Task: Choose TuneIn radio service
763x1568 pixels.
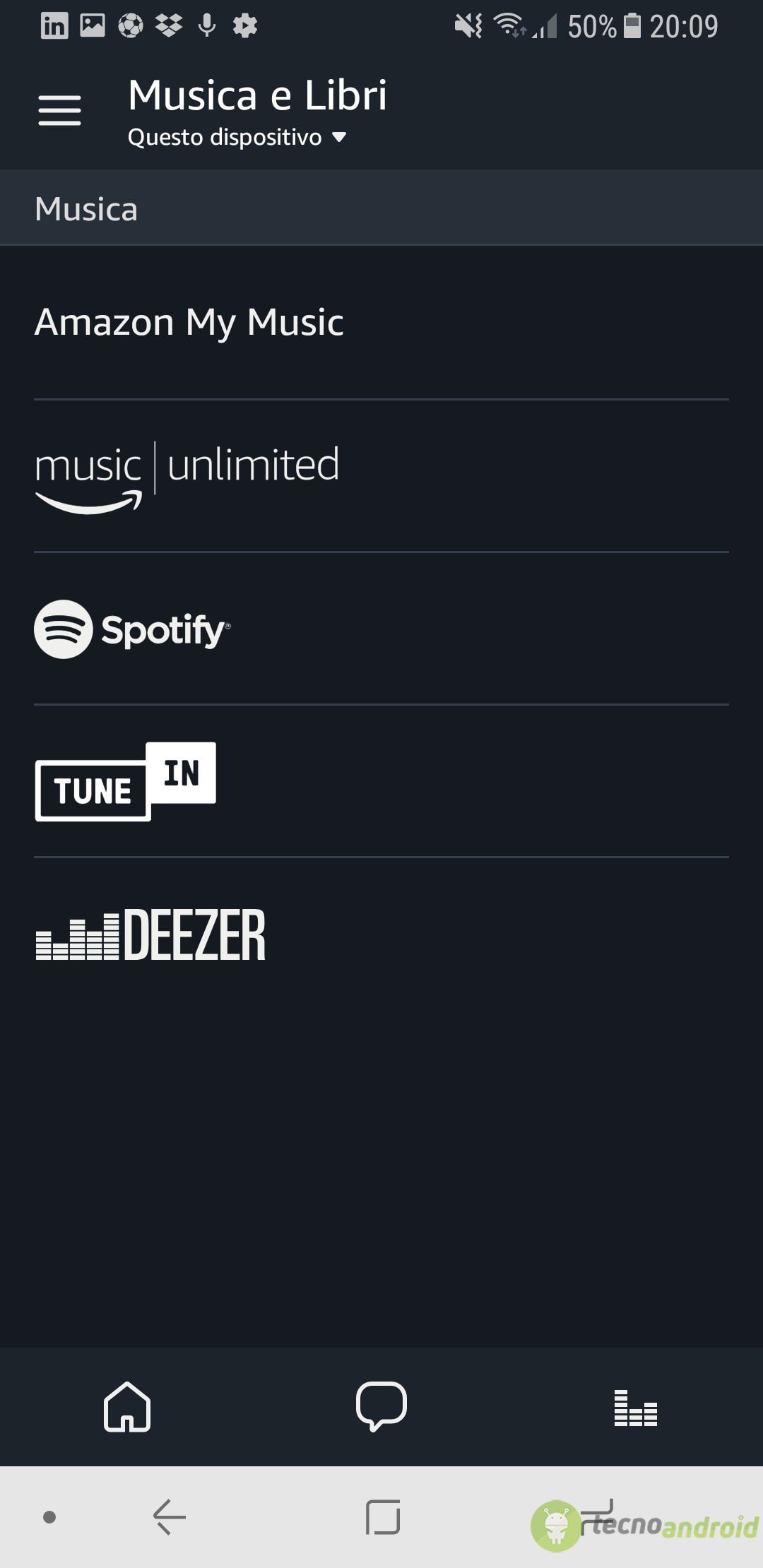Action: pyautogui.click(x=381, y=781)
